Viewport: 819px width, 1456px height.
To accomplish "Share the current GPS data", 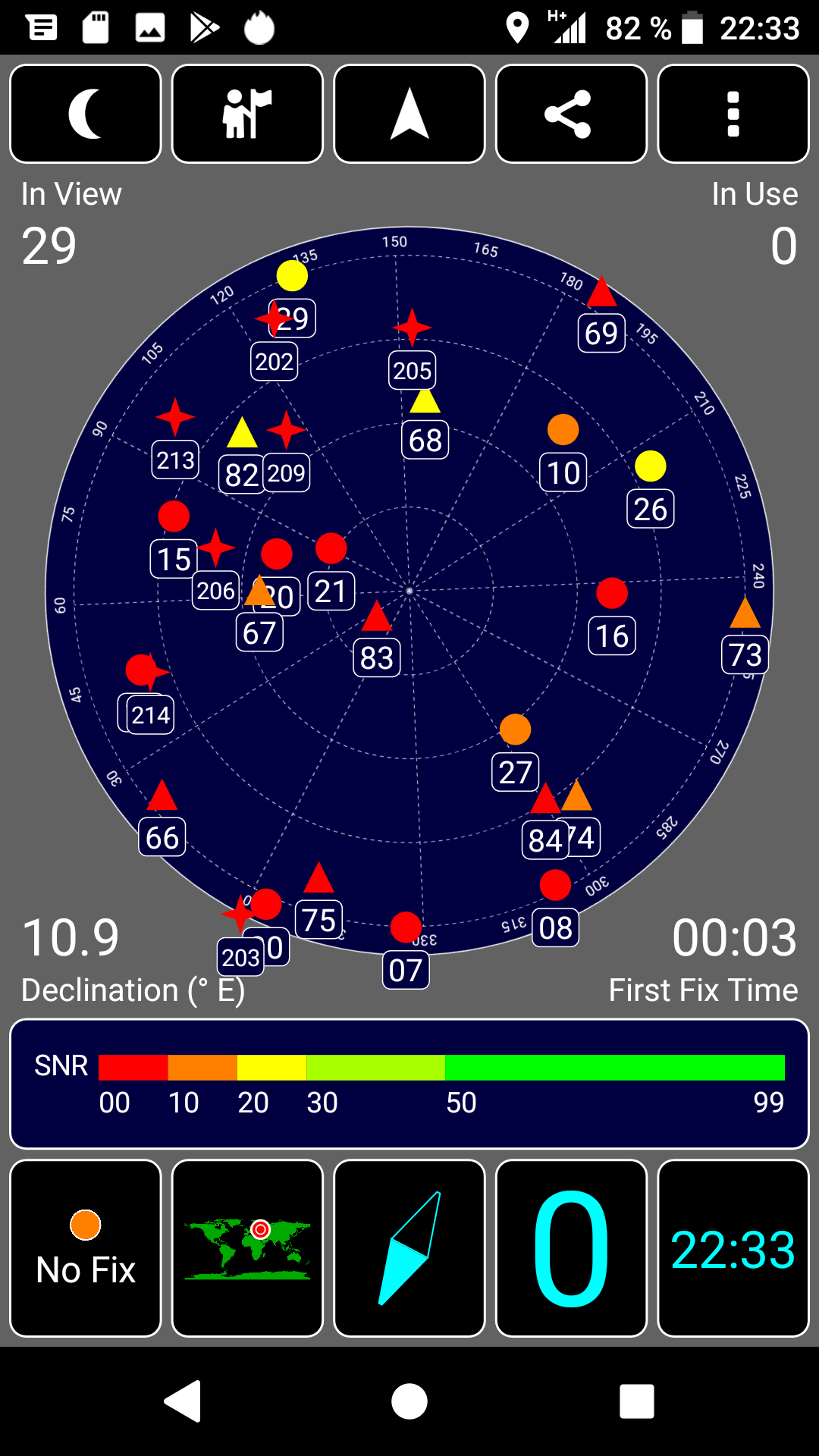I will (x=571, y=114).
